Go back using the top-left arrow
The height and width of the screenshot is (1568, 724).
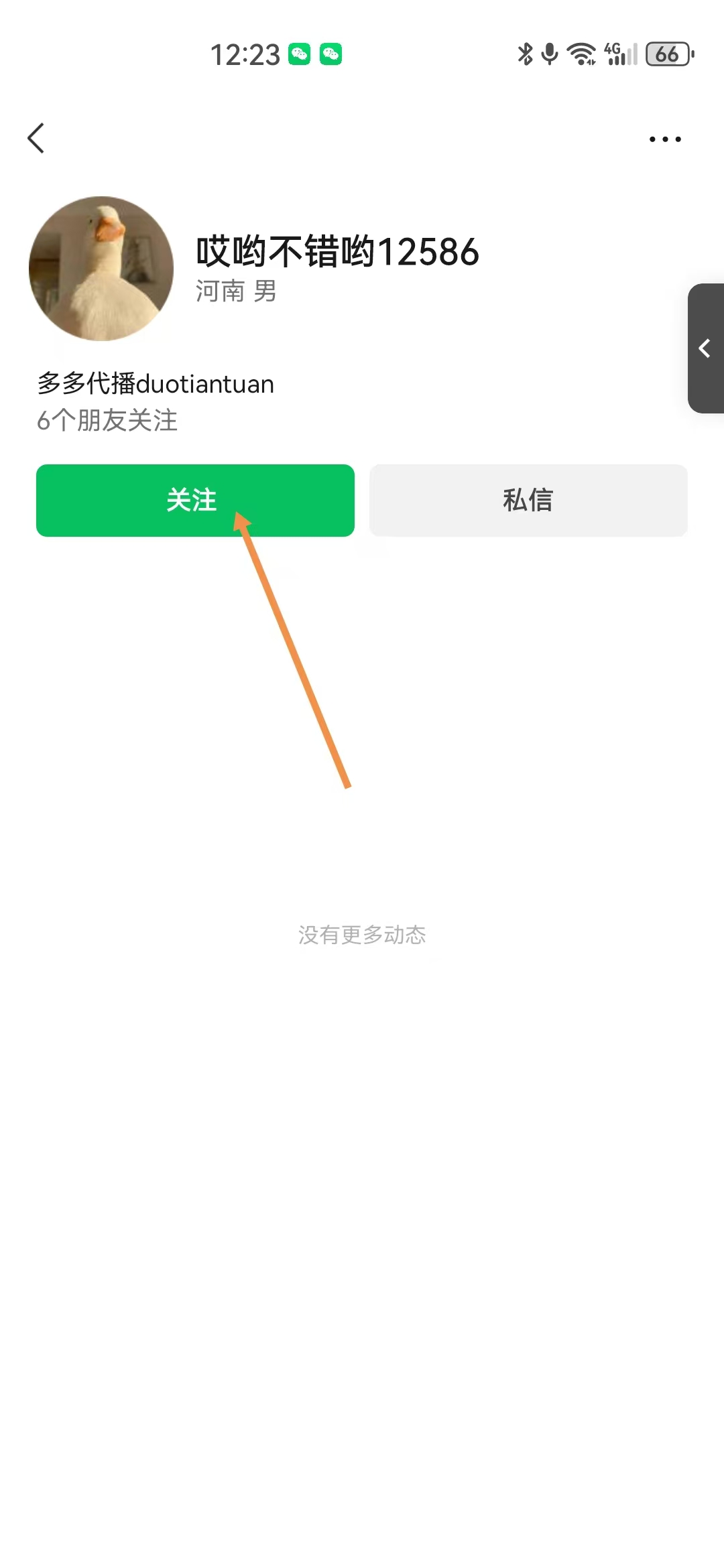tap(36, 138)
